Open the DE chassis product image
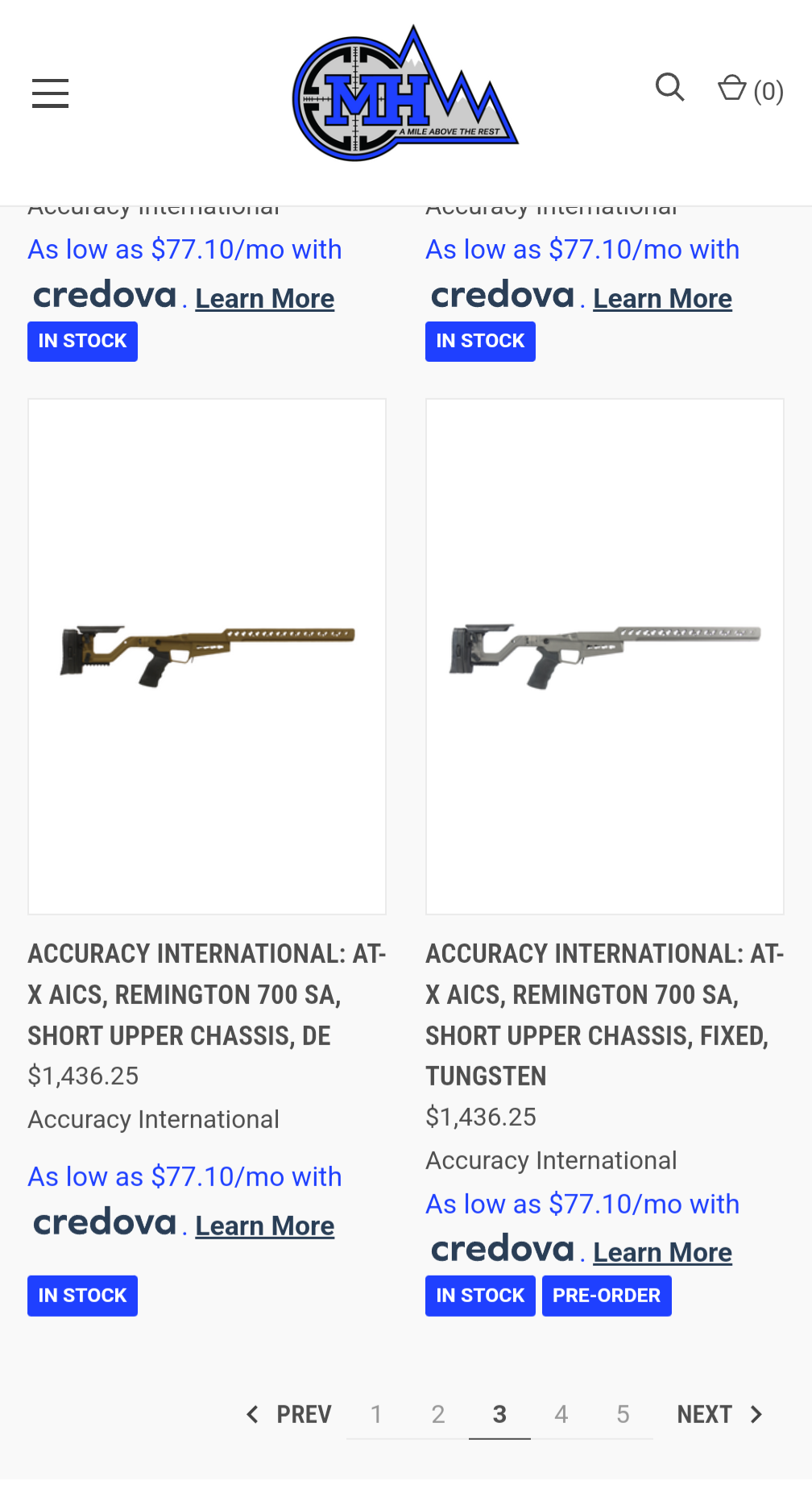812x1485 pixels. pos(207,656)
